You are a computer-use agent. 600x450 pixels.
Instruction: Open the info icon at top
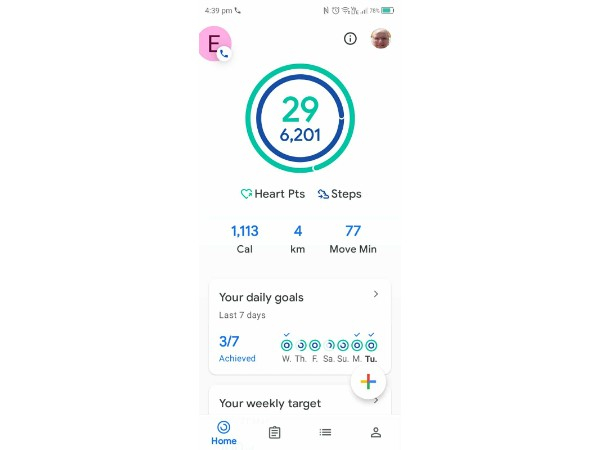pyautogui.click(x=350, y=39)
